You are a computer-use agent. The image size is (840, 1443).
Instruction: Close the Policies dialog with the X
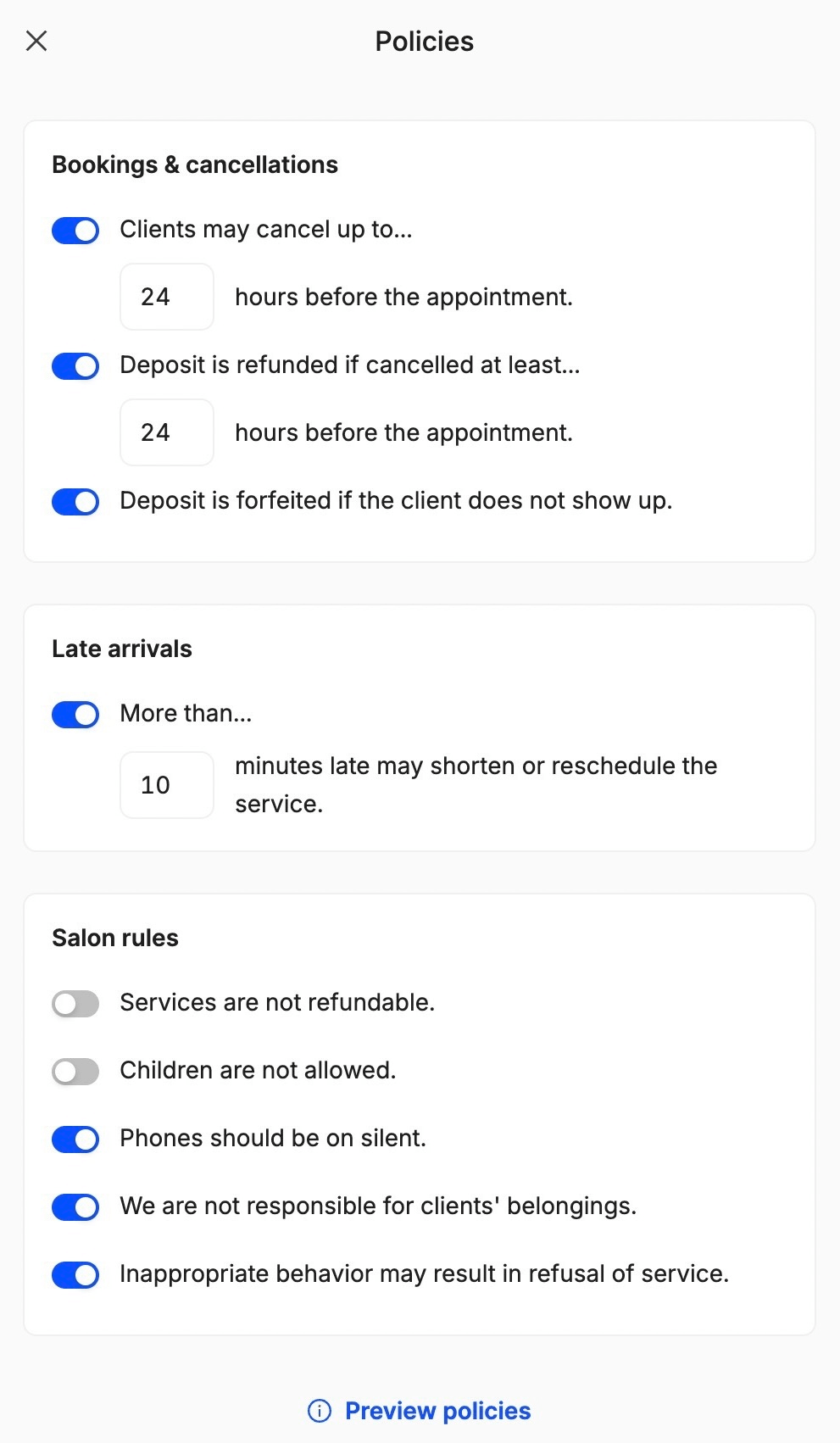click(36, 40)
